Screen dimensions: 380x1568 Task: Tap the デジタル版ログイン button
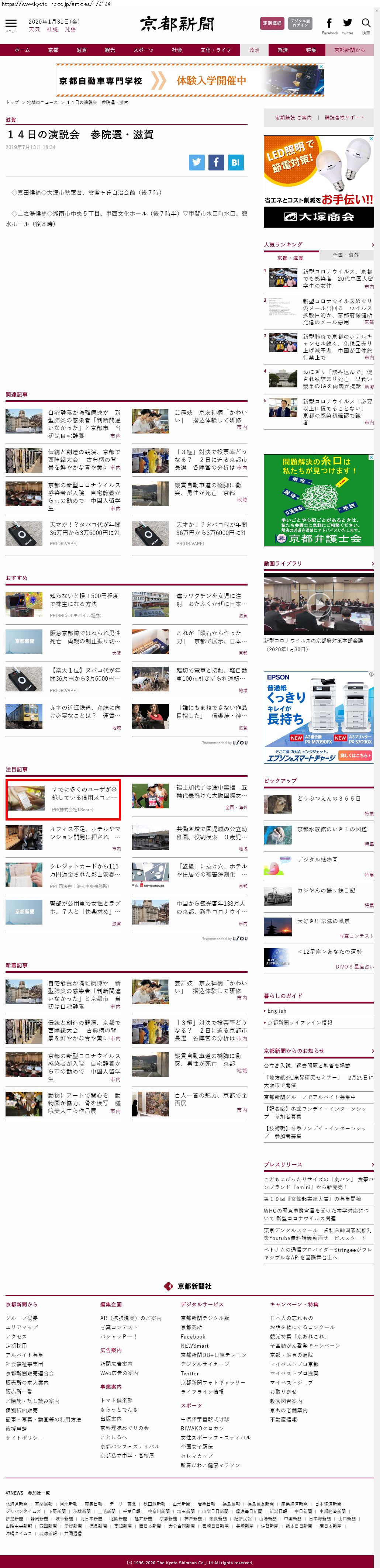[300, 23]
